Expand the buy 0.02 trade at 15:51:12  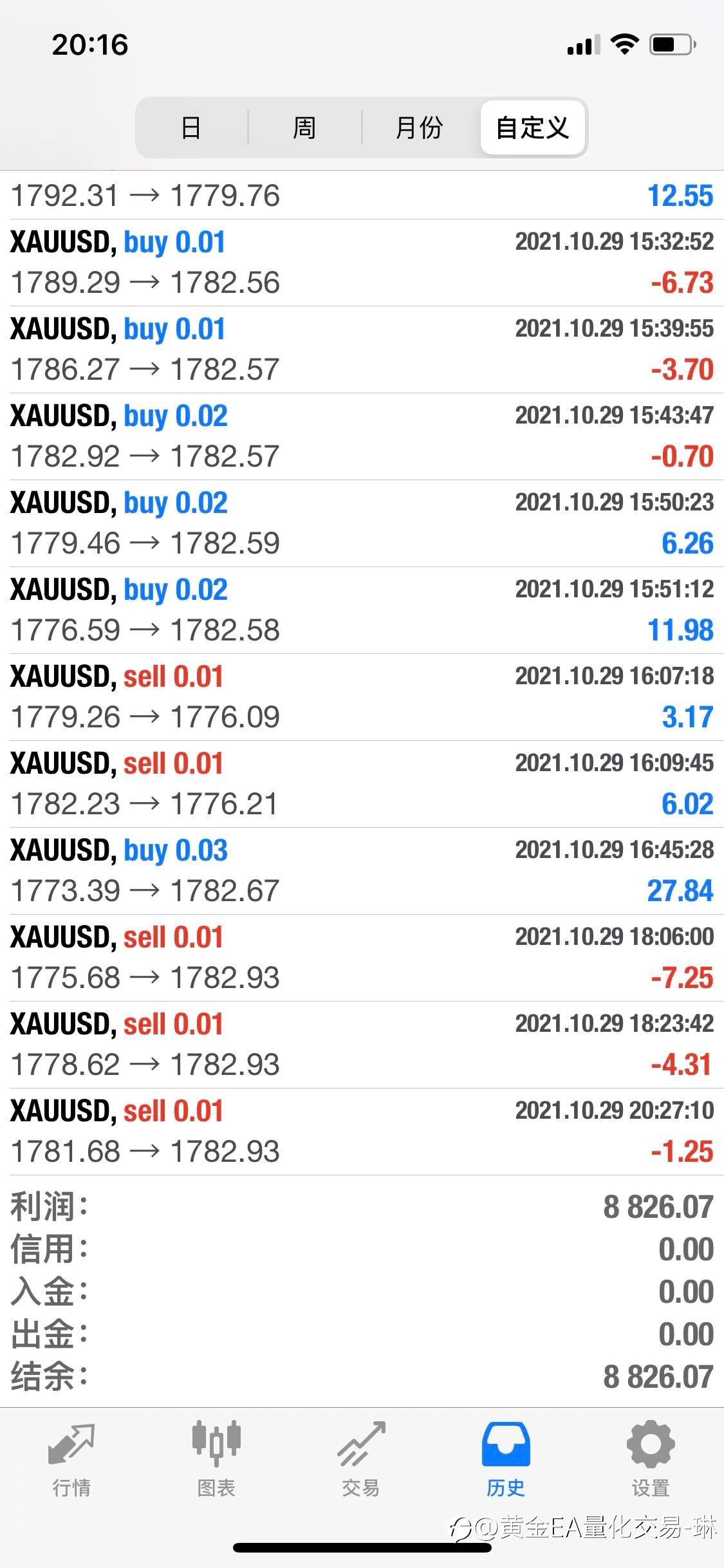coord(362,610)
